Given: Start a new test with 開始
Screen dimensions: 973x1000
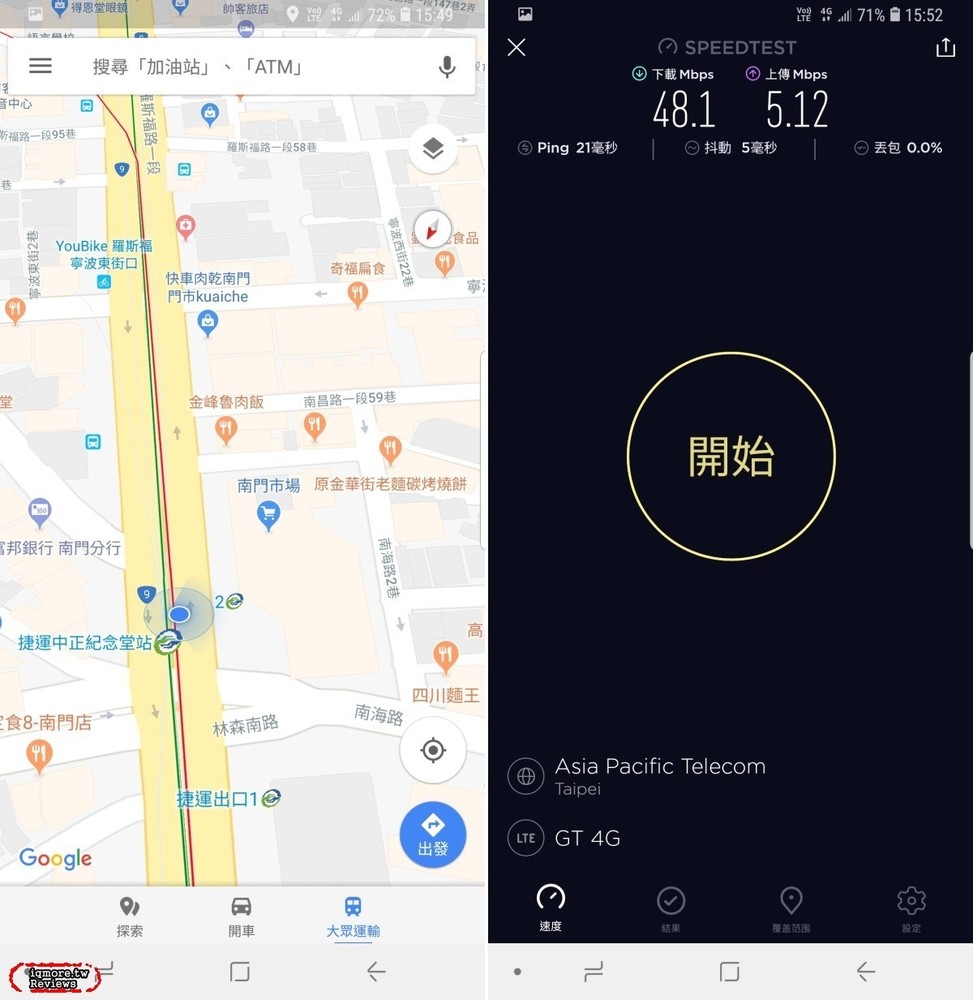Looking at the screenshot, I should pos(731,456).
